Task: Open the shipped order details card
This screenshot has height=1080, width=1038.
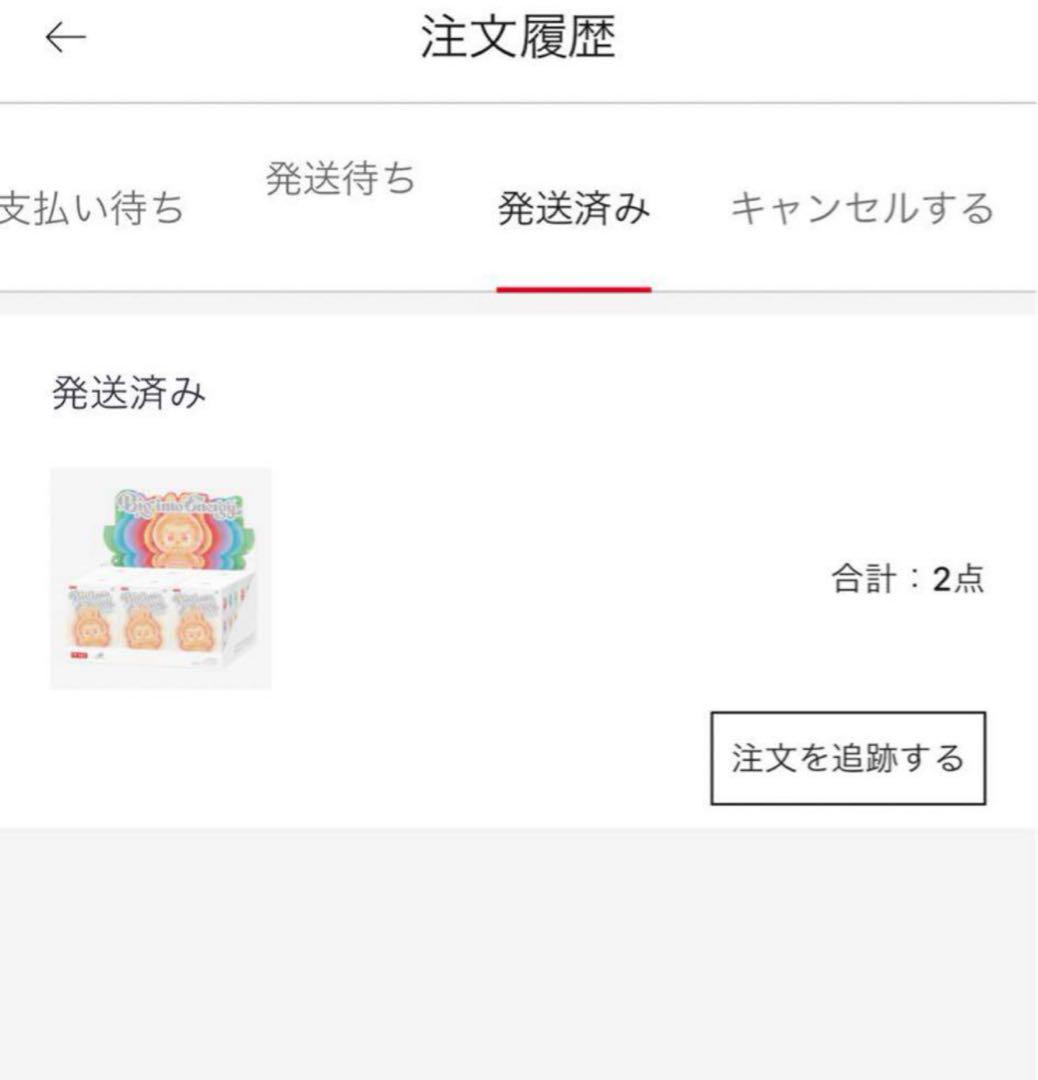Action: [x=500, y=580]
